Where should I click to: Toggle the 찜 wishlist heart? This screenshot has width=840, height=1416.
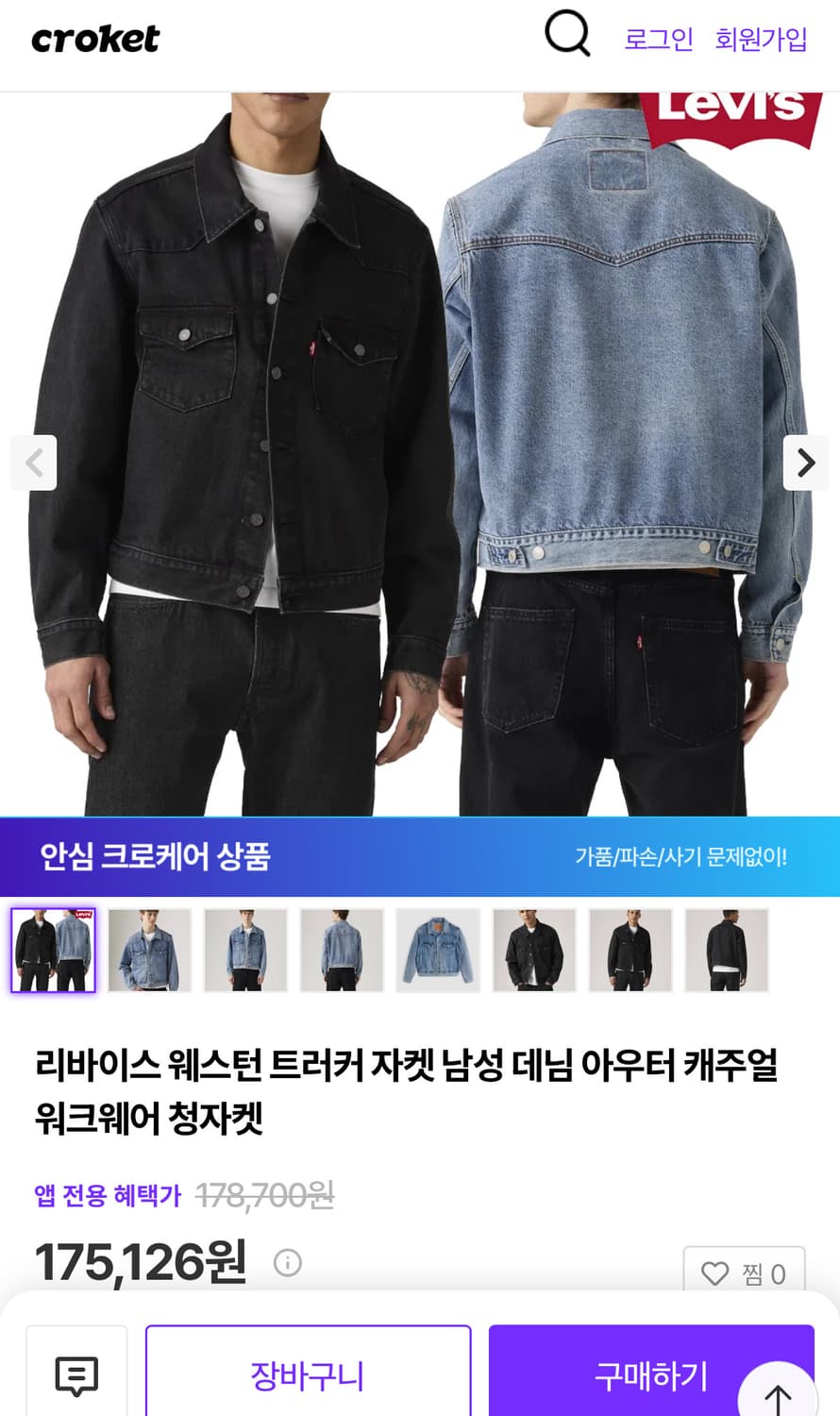pyautogui.click(x=745, y=1273)
